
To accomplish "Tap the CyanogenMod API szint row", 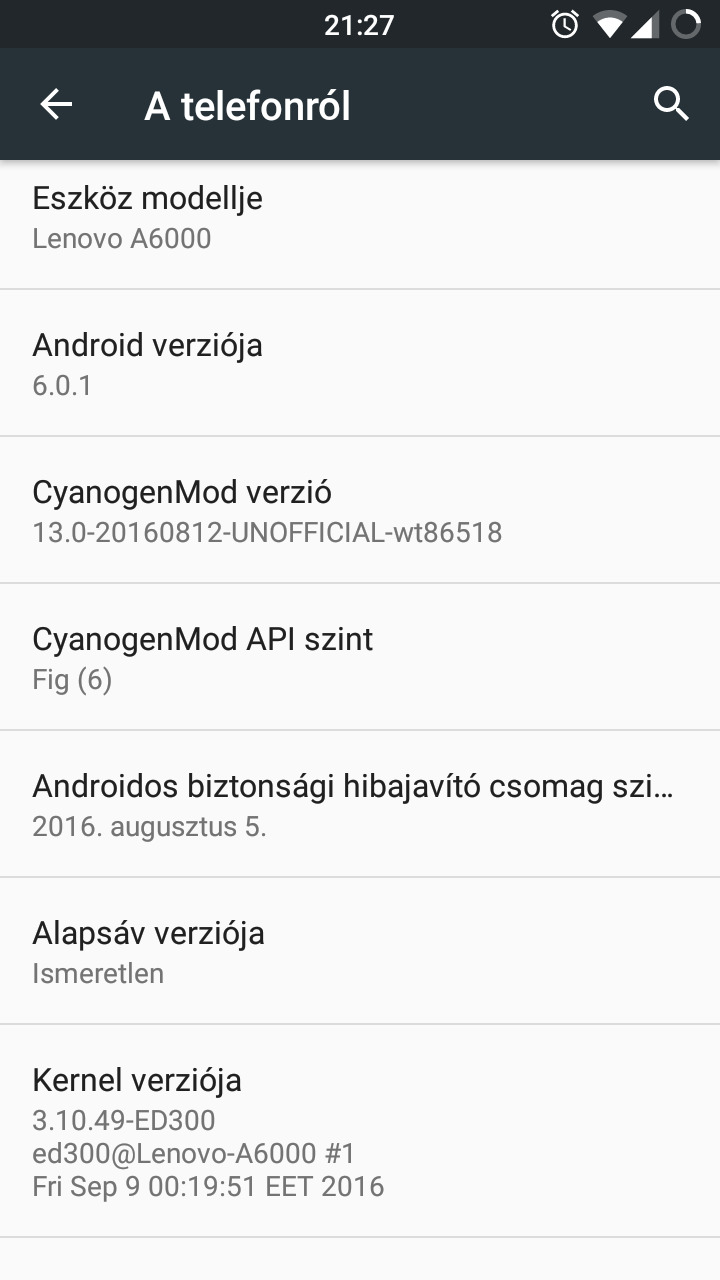I will pyautogui.click(x=360, y=658).
